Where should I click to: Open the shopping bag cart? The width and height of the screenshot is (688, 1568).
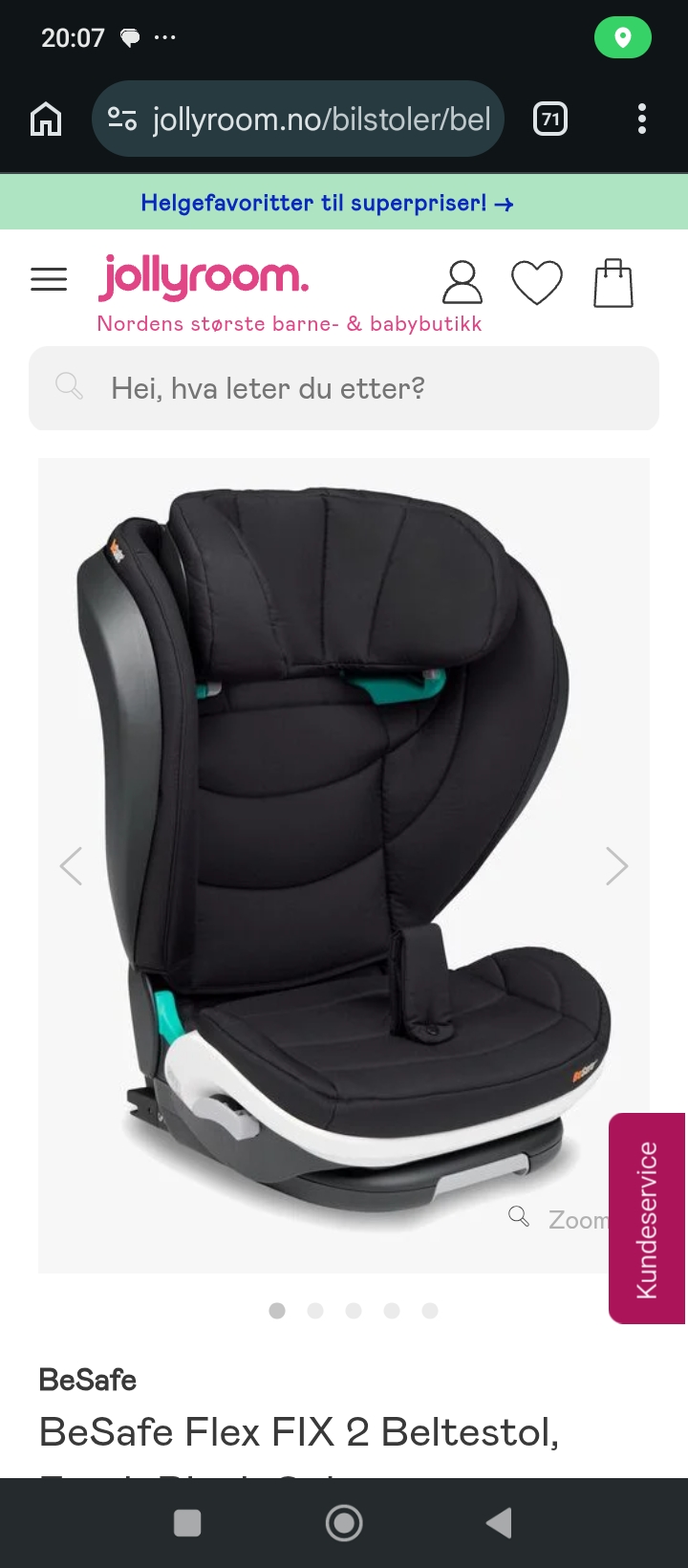pyautogui.click(x=613, y=283)
